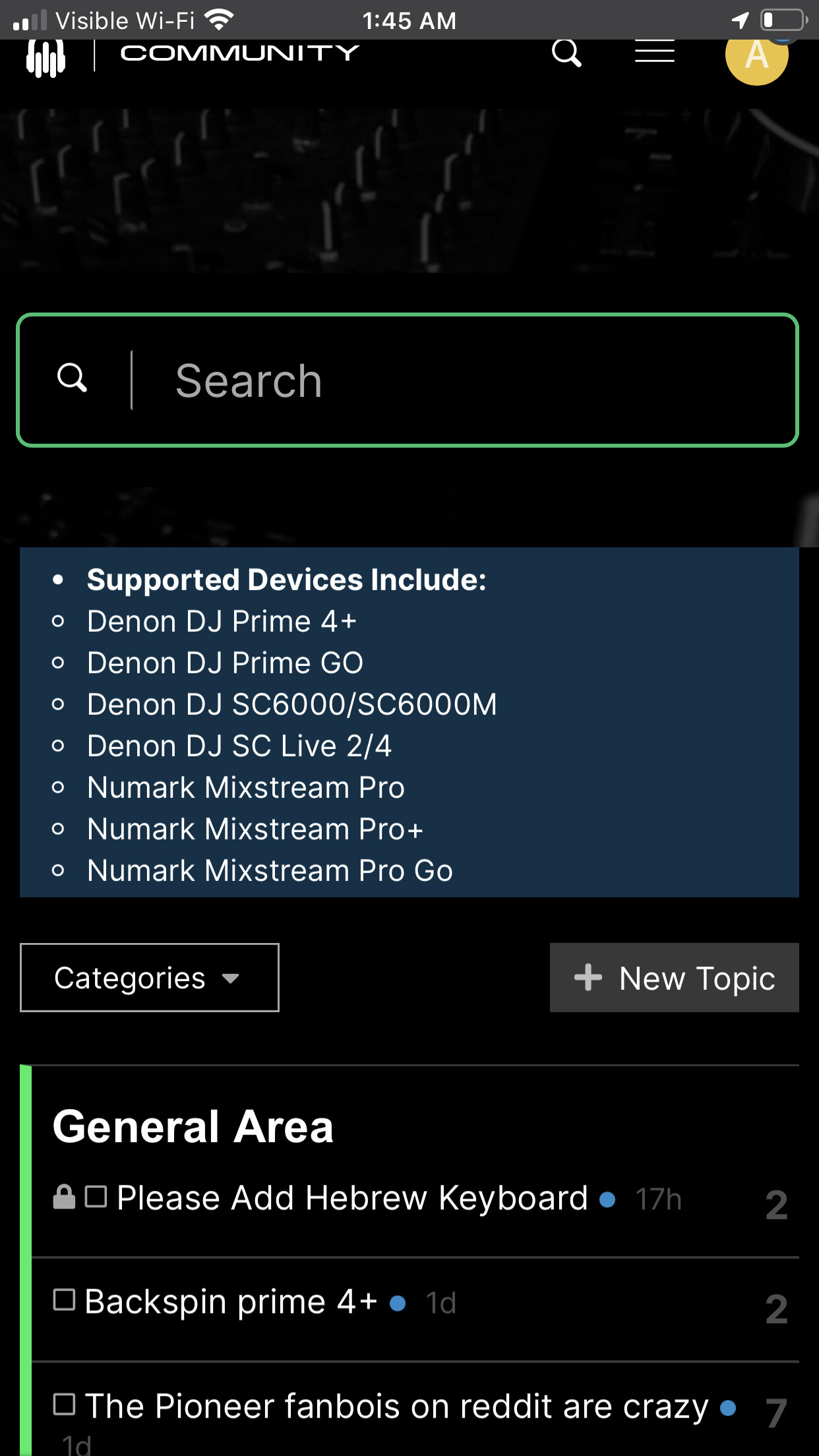Open topic Please Add Hebrew Keyboard

[x=352, y=1198]
